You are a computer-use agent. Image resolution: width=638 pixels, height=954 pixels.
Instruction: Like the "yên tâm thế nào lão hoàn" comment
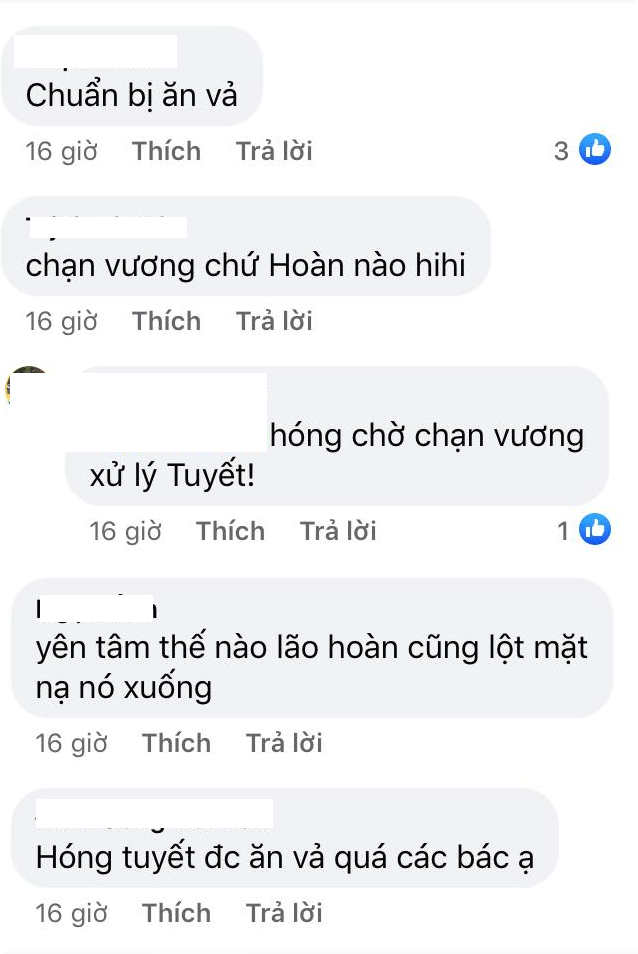click(176, 743)
